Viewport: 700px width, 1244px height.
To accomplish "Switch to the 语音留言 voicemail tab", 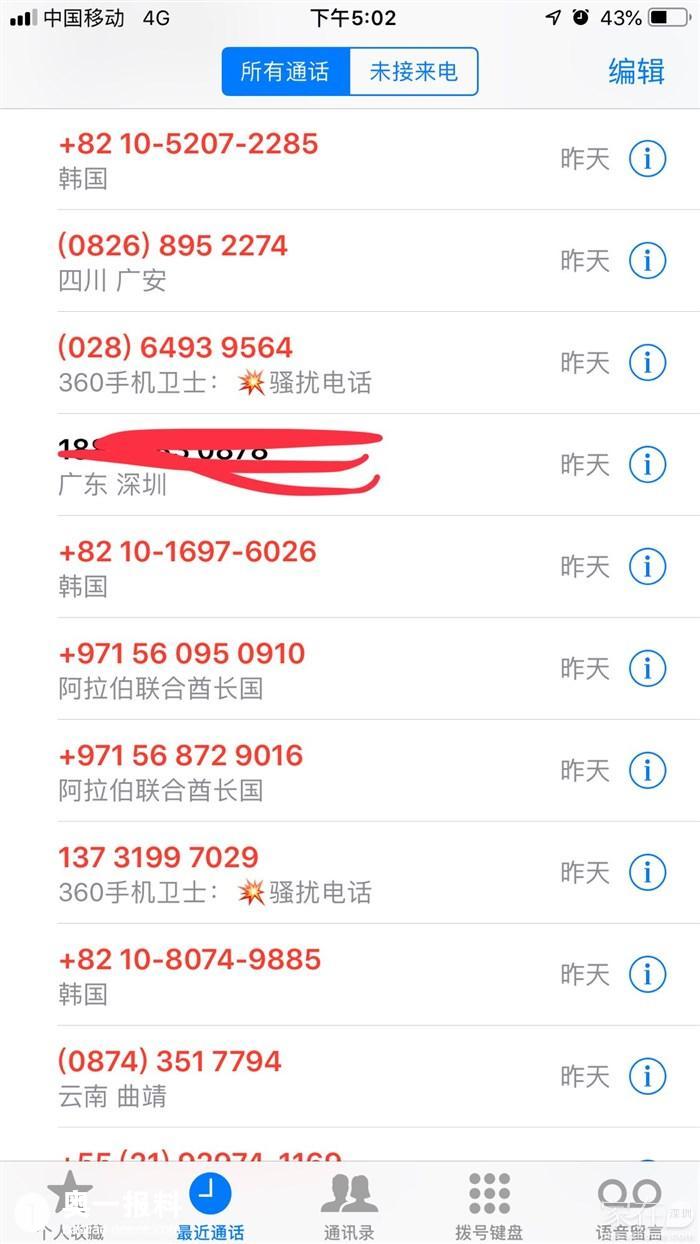I will tap(629, 1205).
